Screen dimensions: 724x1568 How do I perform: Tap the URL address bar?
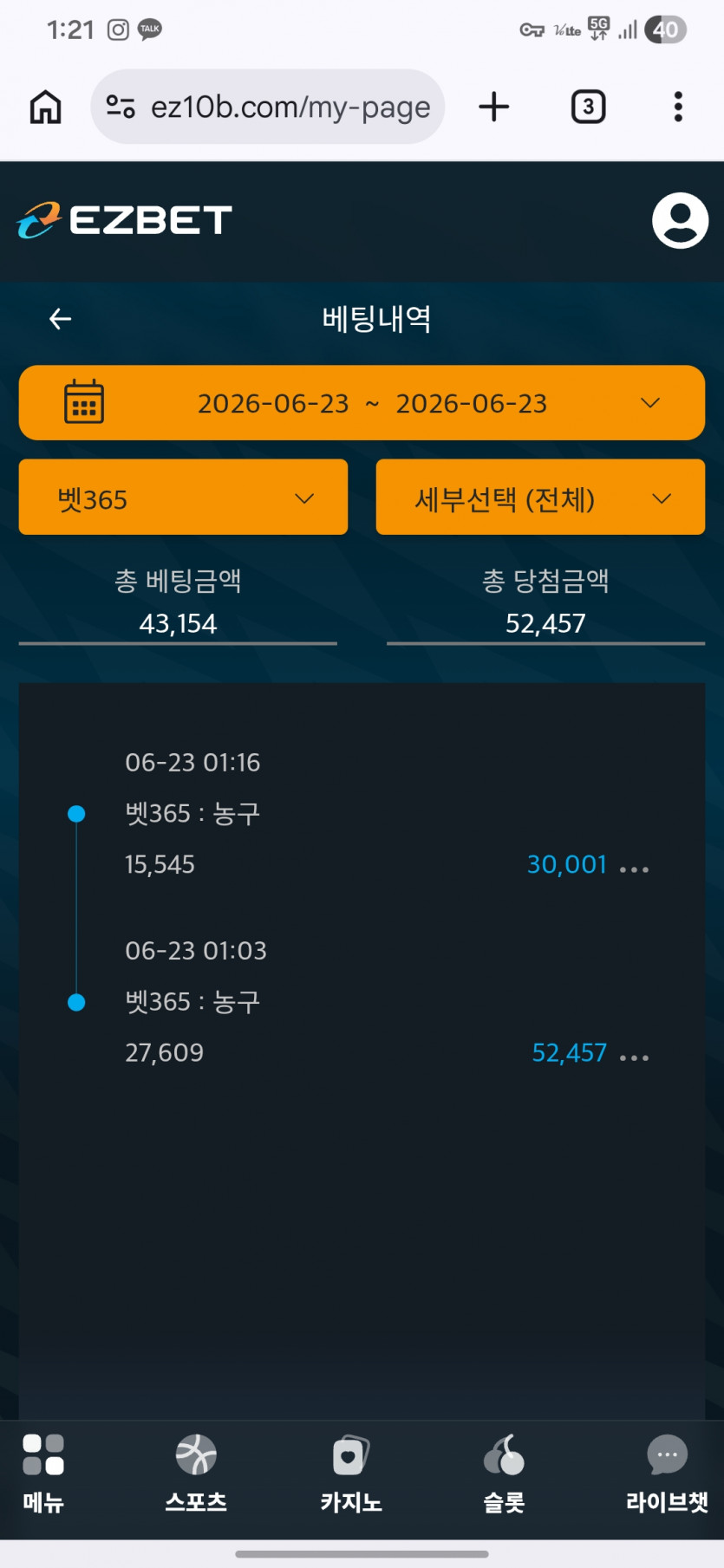(x=268, y=107)
